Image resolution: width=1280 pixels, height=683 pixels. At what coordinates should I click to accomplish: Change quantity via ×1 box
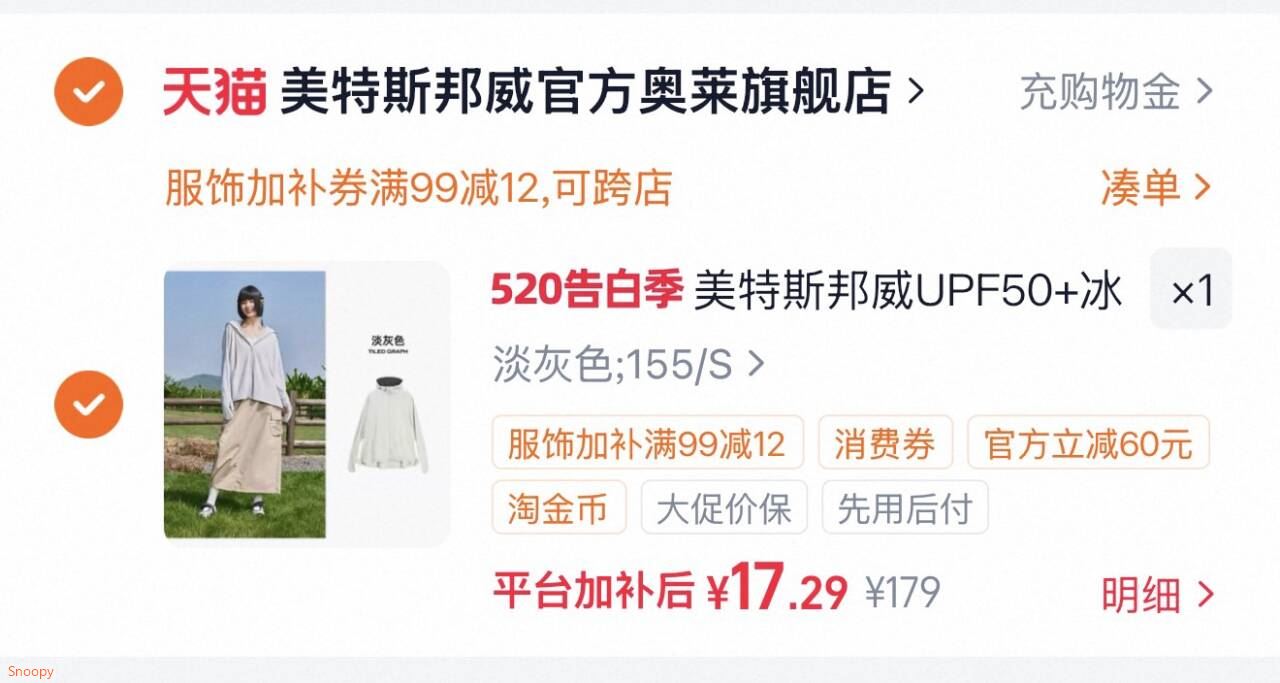click(x=1191, y=289)
